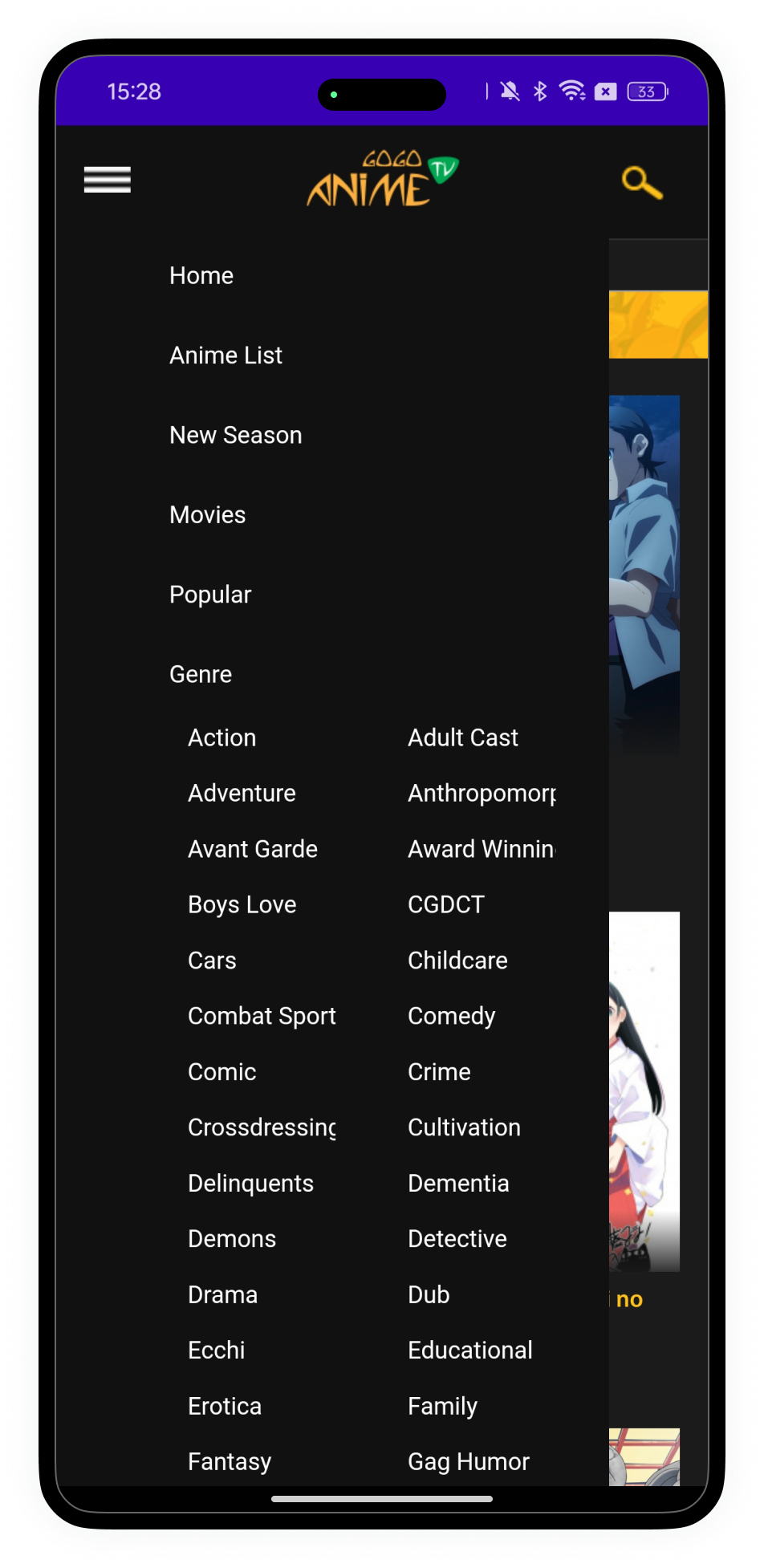Expand the Genre section
The image size is (764, 1568).
[x=200, y=674]
